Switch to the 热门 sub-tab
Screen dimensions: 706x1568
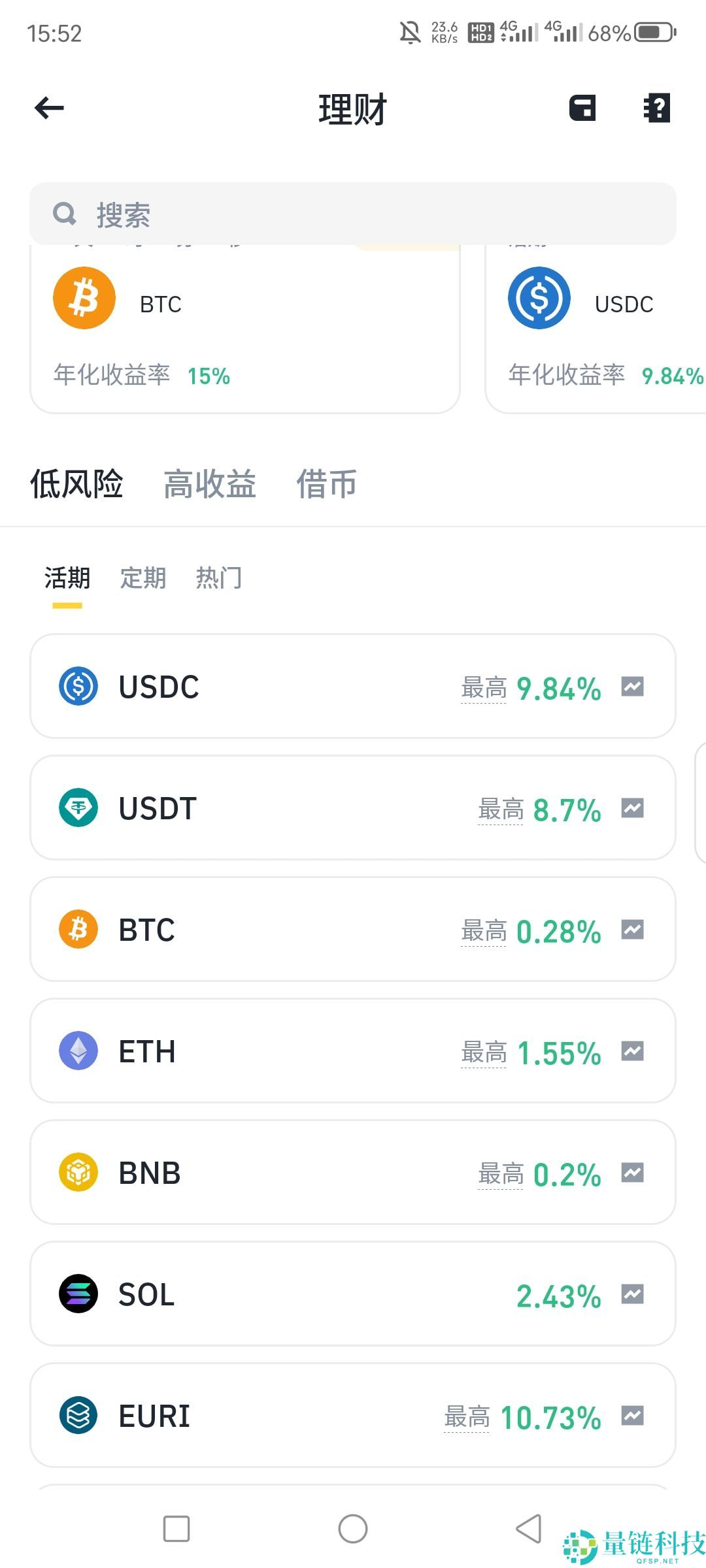[x=219, y=578]
